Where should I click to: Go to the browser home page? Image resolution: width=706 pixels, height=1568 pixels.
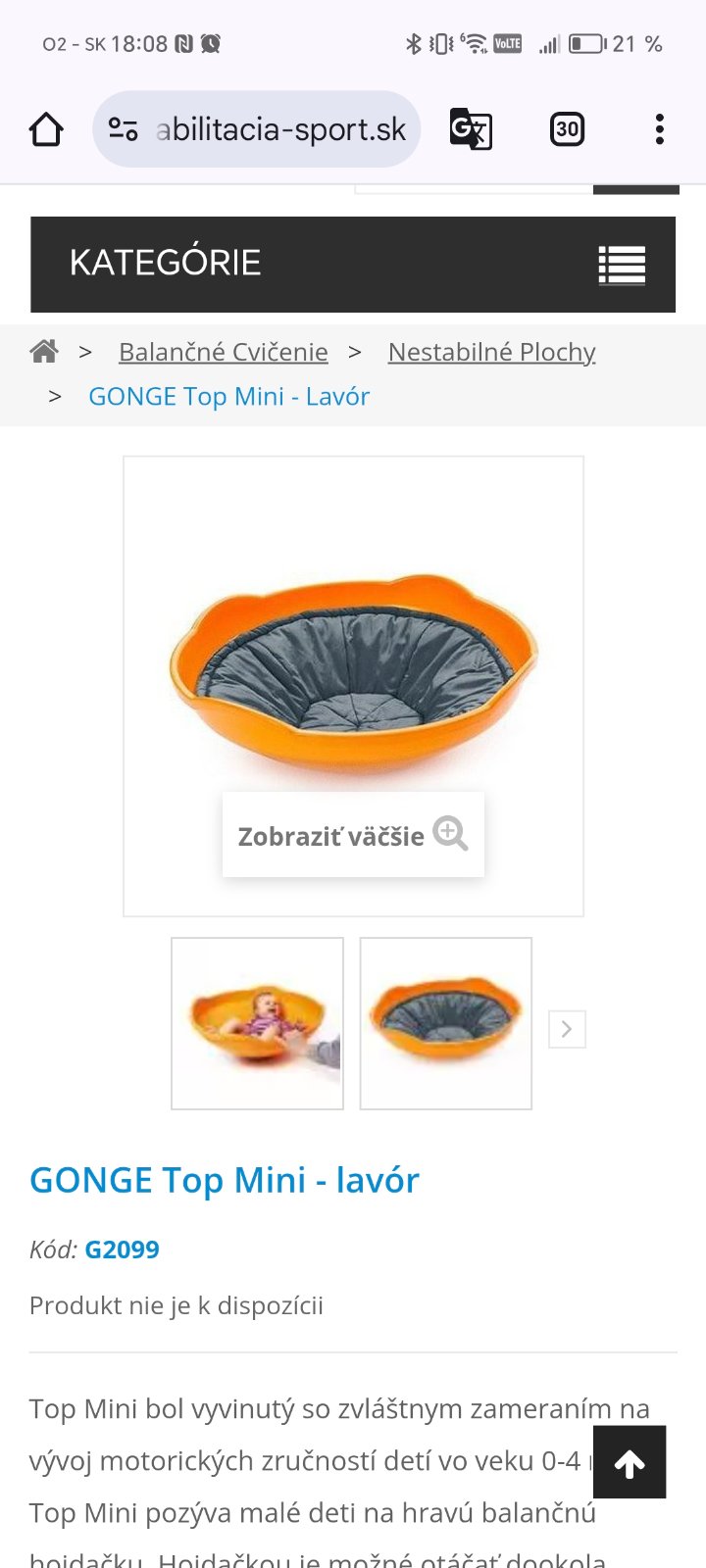tap(46, 129)
